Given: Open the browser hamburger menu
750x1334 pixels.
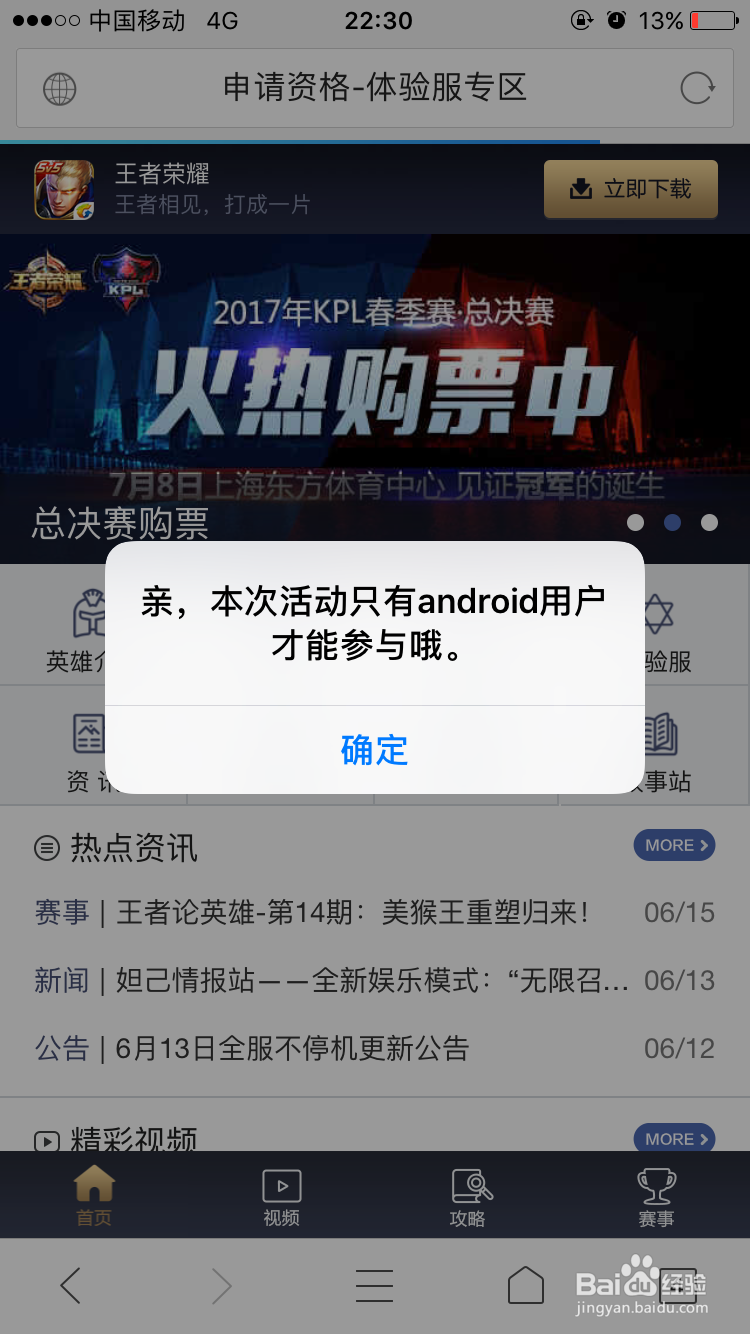Looking at the screenshot, I should [374, 1285].
